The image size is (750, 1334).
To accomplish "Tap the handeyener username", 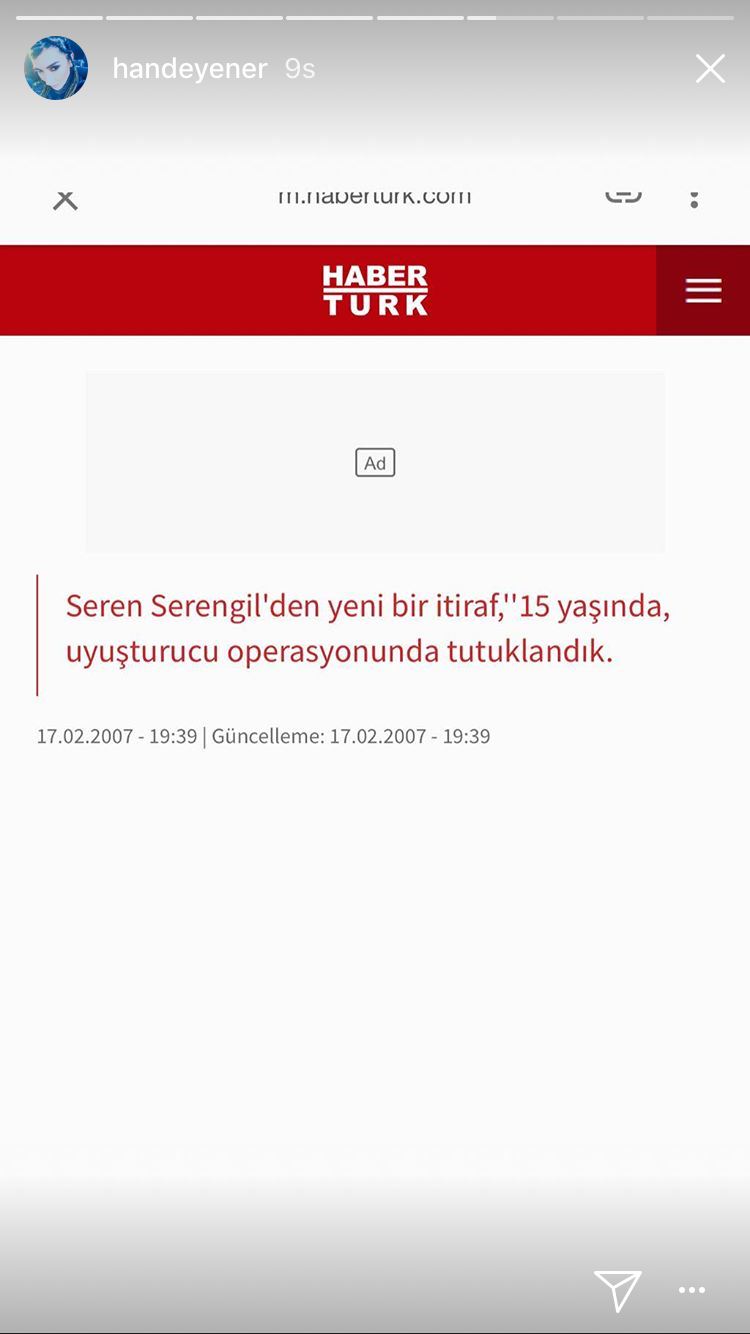I will (x=190, y=68).
